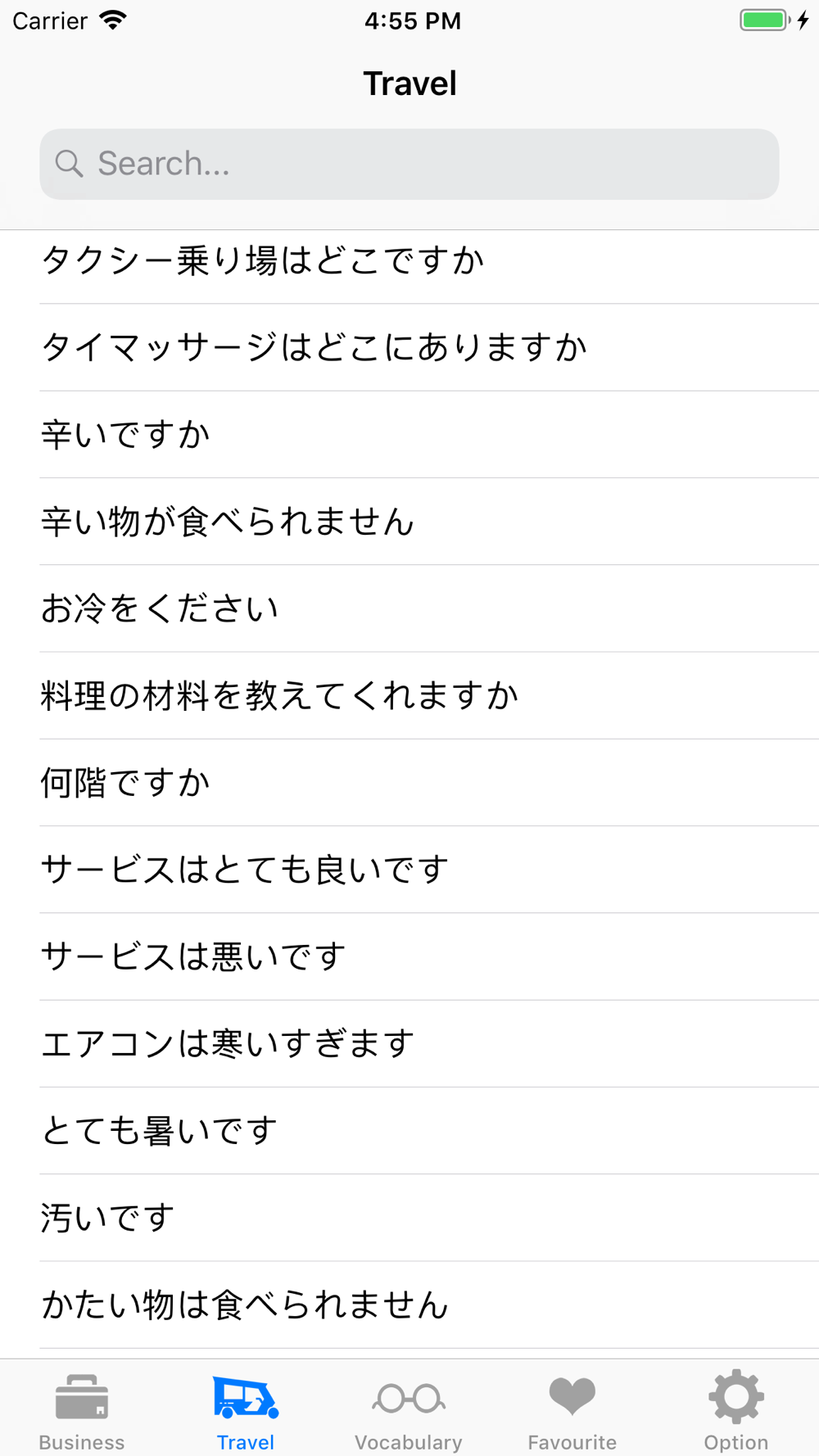The height and width of the screenshot is (1456, 819).
Task: Open phrase タイマッサージはどこにありますか
Action: (409, 347)
